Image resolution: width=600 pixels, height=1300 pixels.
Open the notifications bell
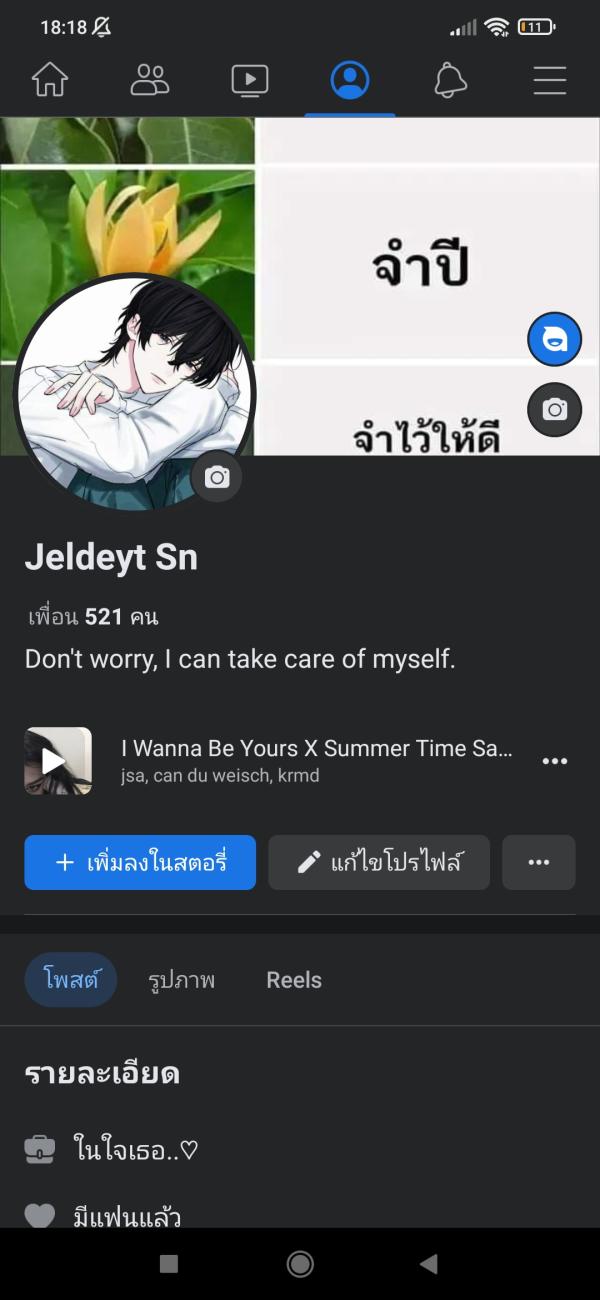pyautogui.click(x=450, y=80)
